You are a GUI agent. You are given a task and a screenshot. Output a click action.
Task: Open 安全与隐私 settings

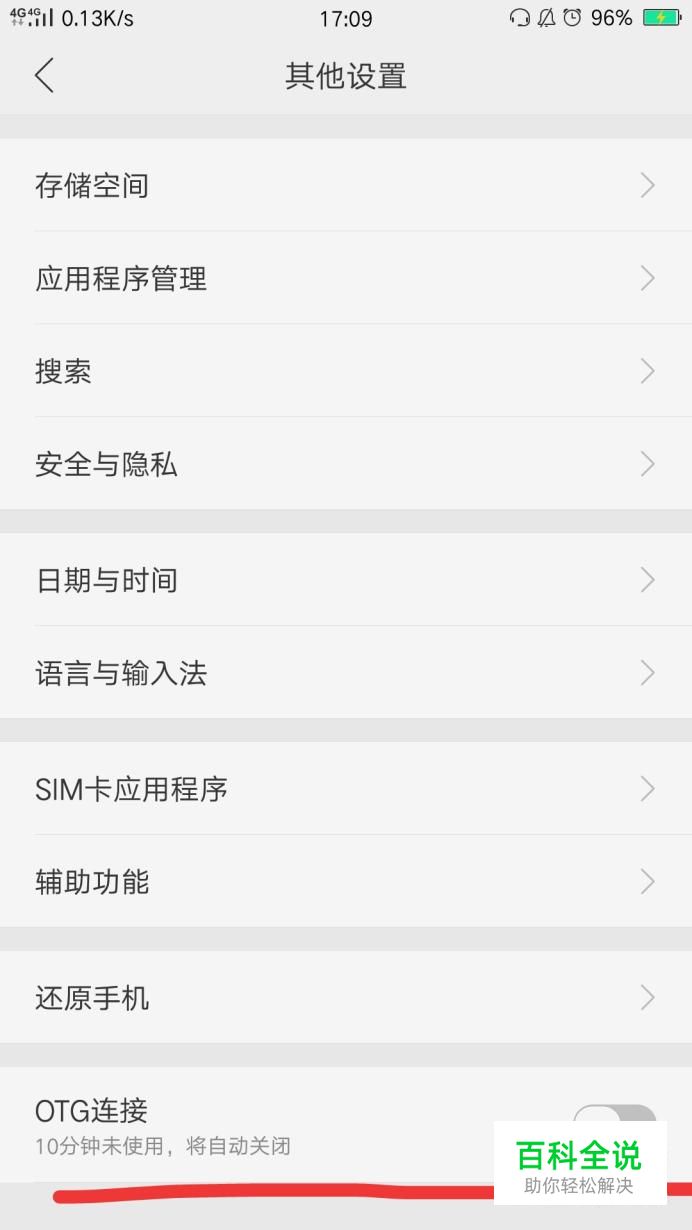346,464
